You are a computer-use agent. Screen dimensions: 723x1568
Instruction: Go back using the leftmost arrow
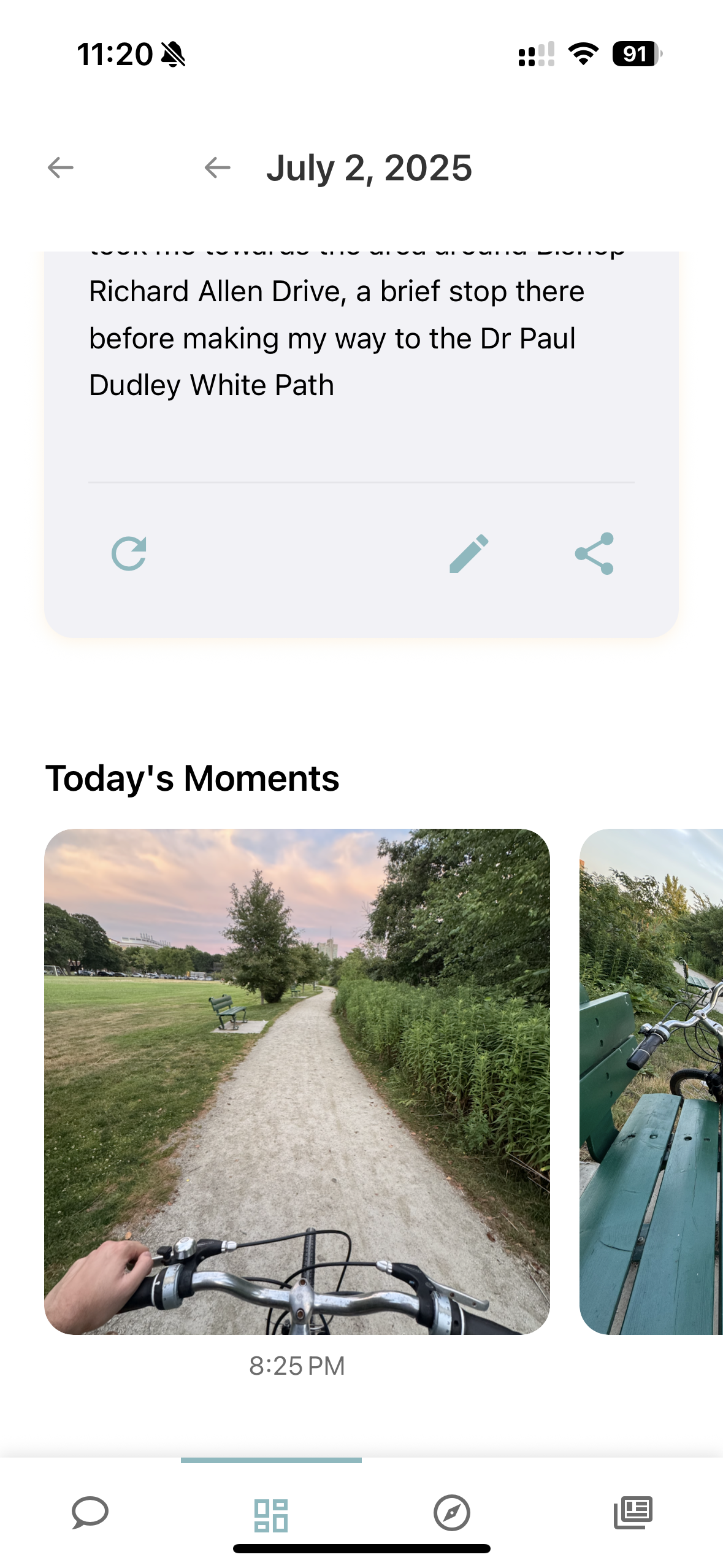point(60,167)
